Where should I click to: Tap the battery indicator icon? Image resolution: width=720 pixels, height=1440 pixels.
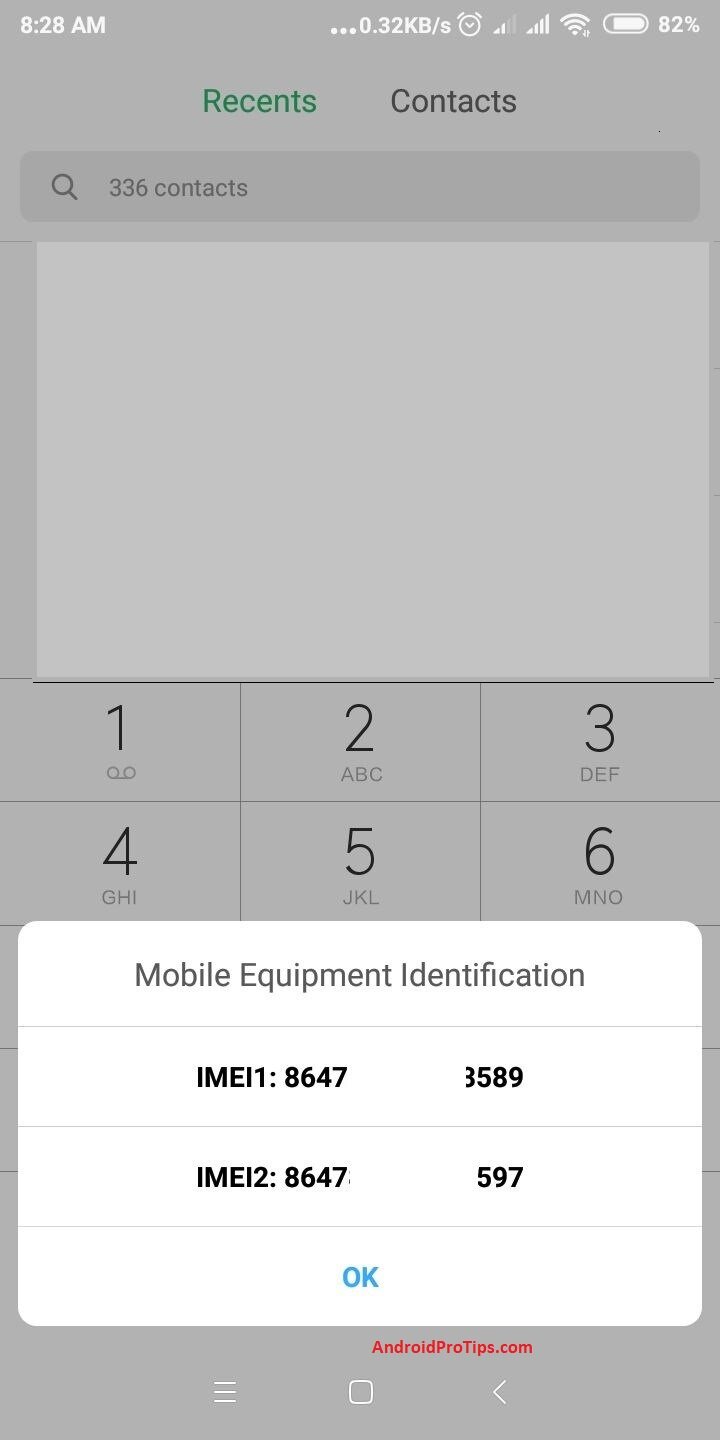(x=627, y=25)
